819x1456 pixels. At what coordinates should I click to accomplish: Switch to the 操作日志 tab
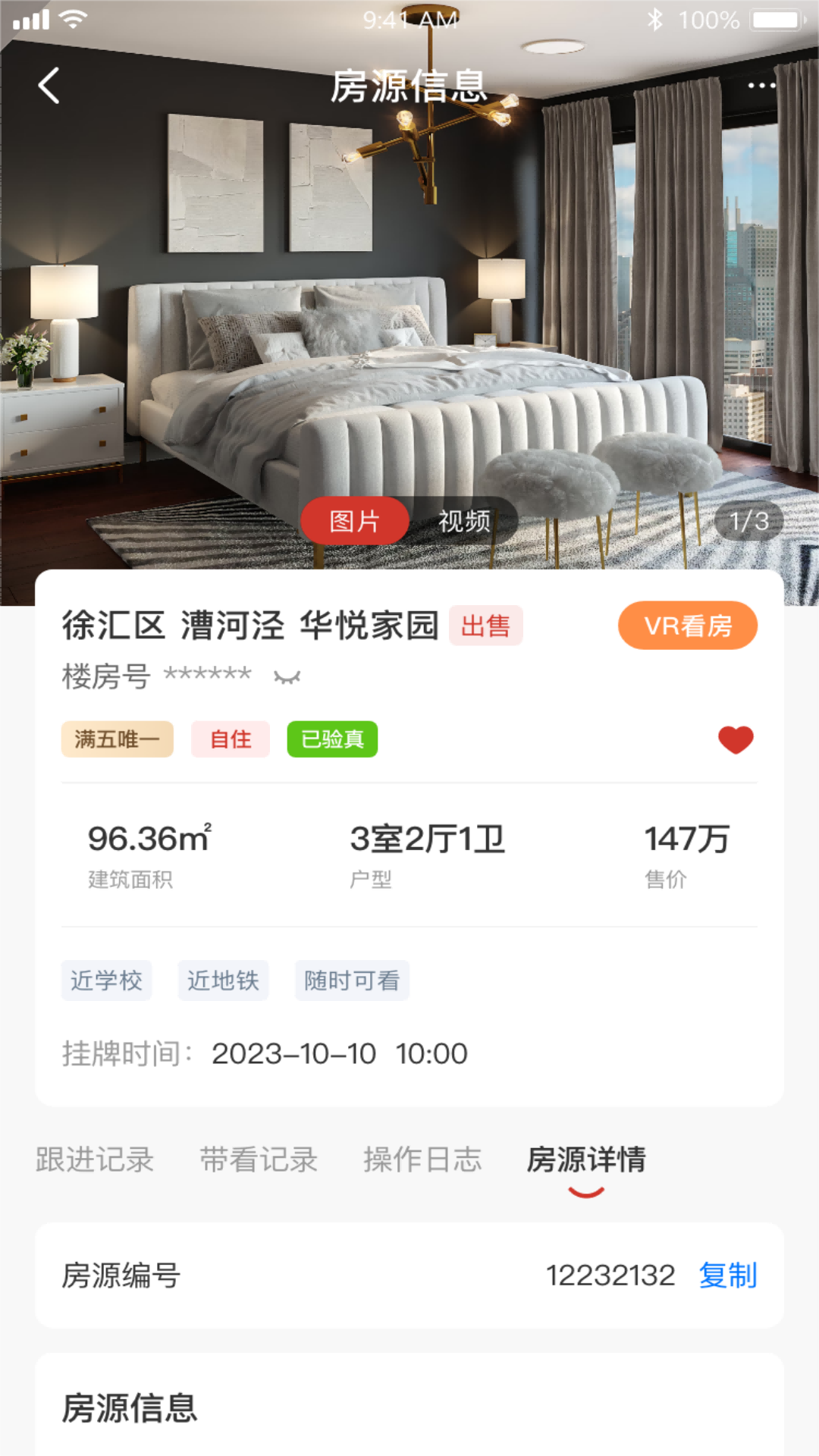(422, 1159)
